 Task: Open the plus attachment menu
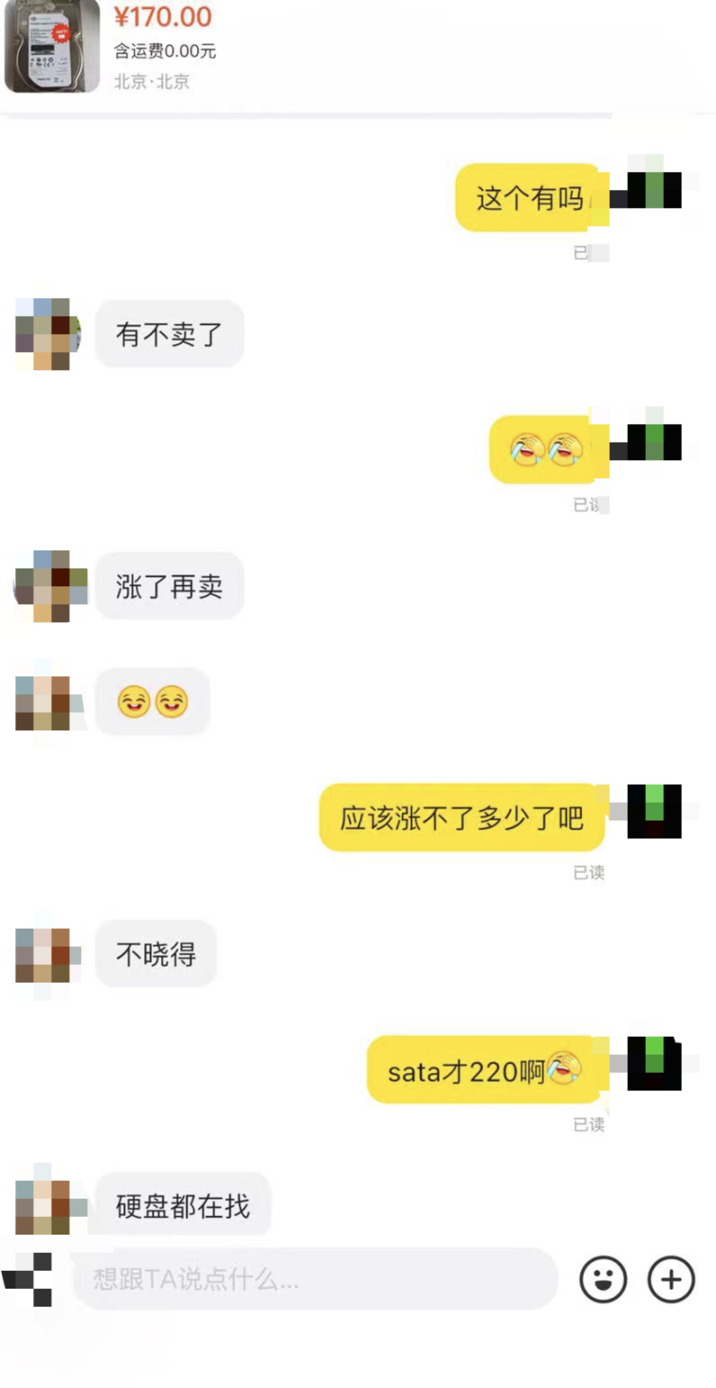coord(671,1279)
